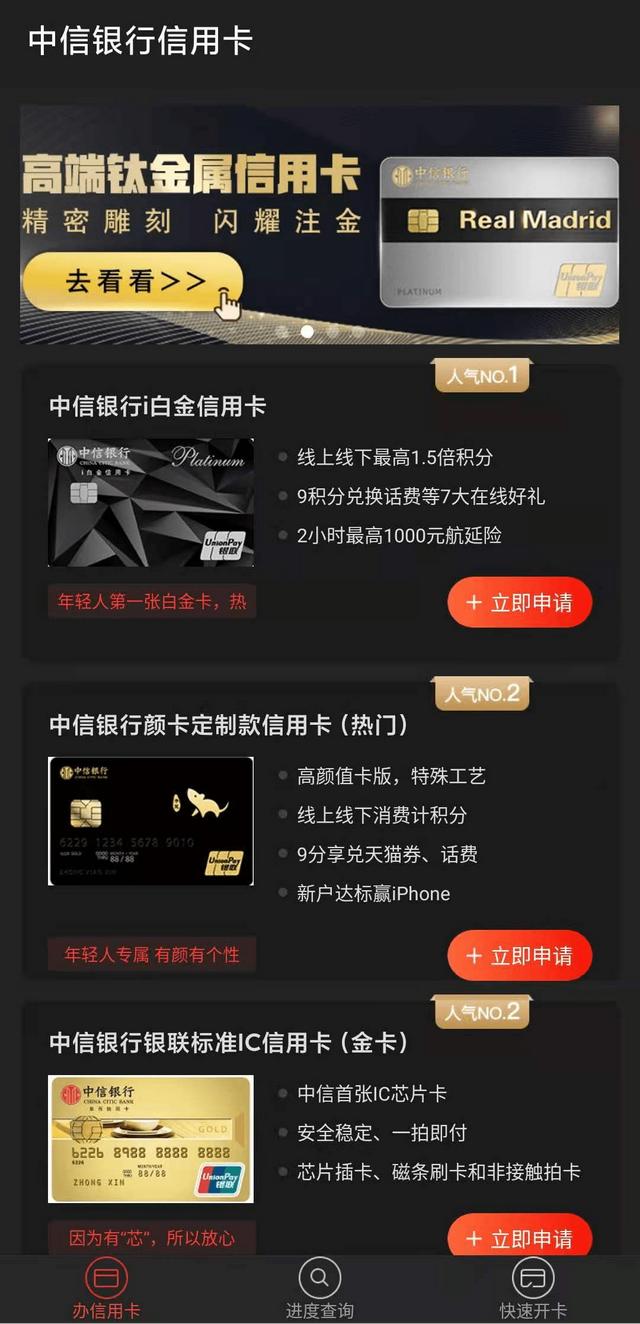Apply for 银联标准IC信用卡 (金卡)
Viewport: 640px width, 1324px height.
click(x=519, y=1238)
